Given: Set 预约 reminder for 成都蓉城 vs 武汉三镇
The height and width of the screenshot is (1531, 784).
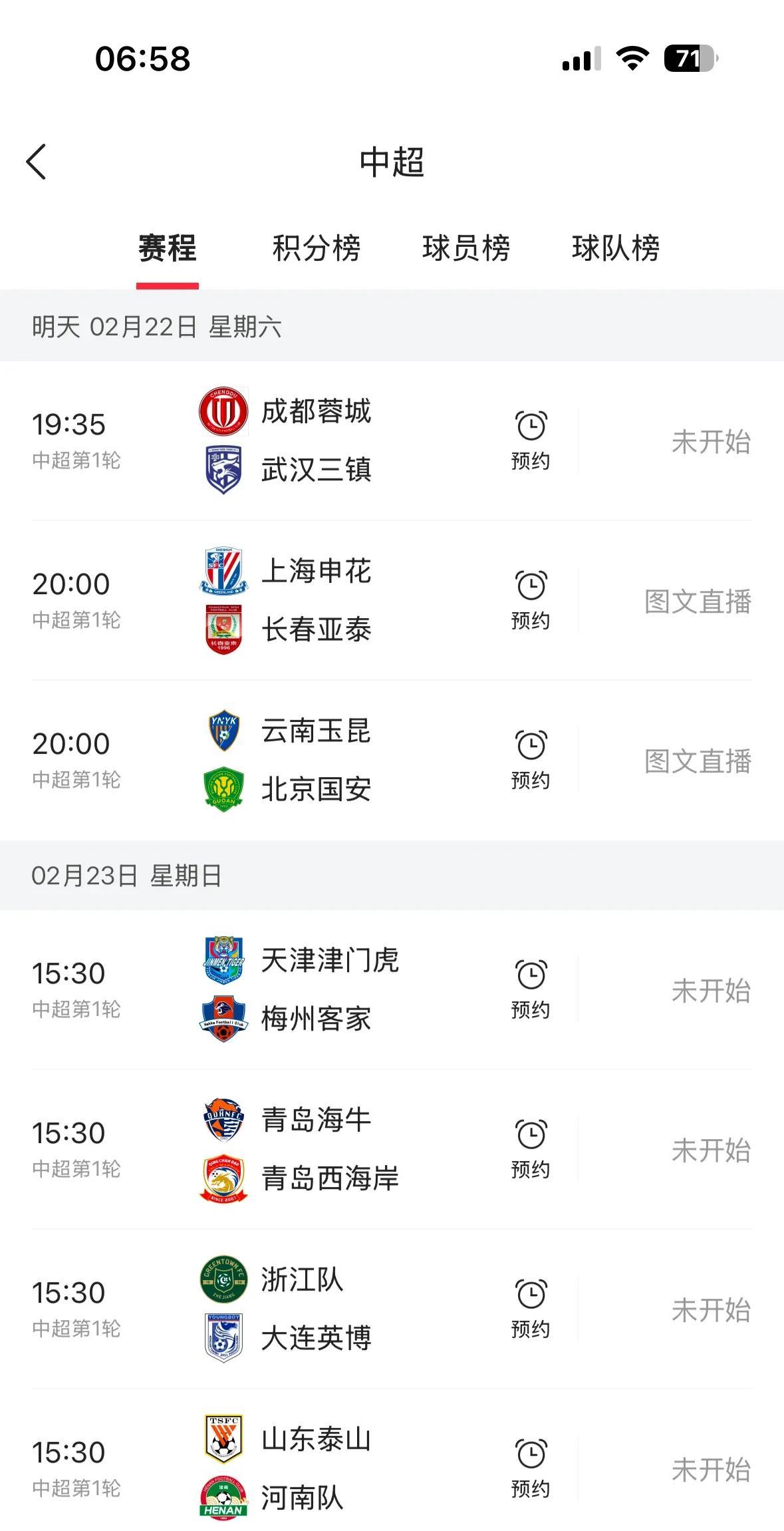Looking at the screenshot, I should [531, 440].
